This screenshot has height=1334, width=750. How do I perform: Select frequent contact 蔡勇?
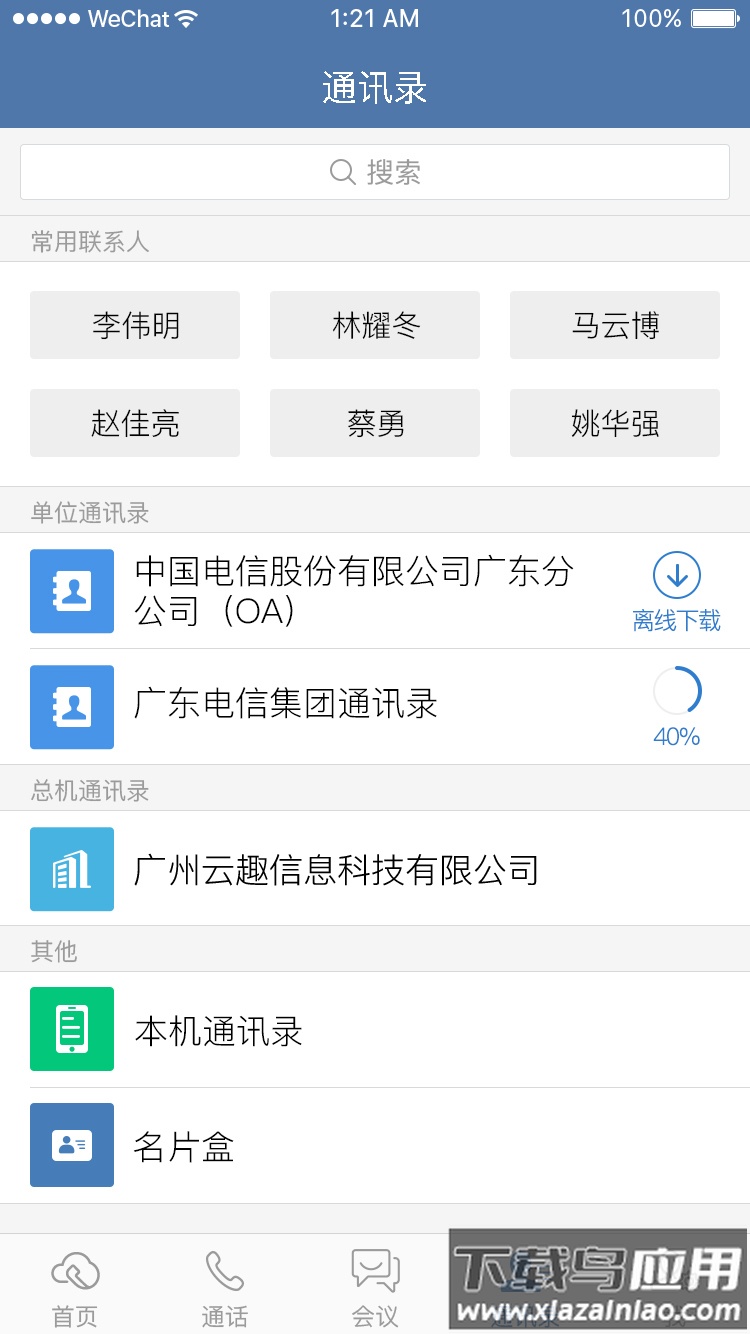[x=374, y=423]
